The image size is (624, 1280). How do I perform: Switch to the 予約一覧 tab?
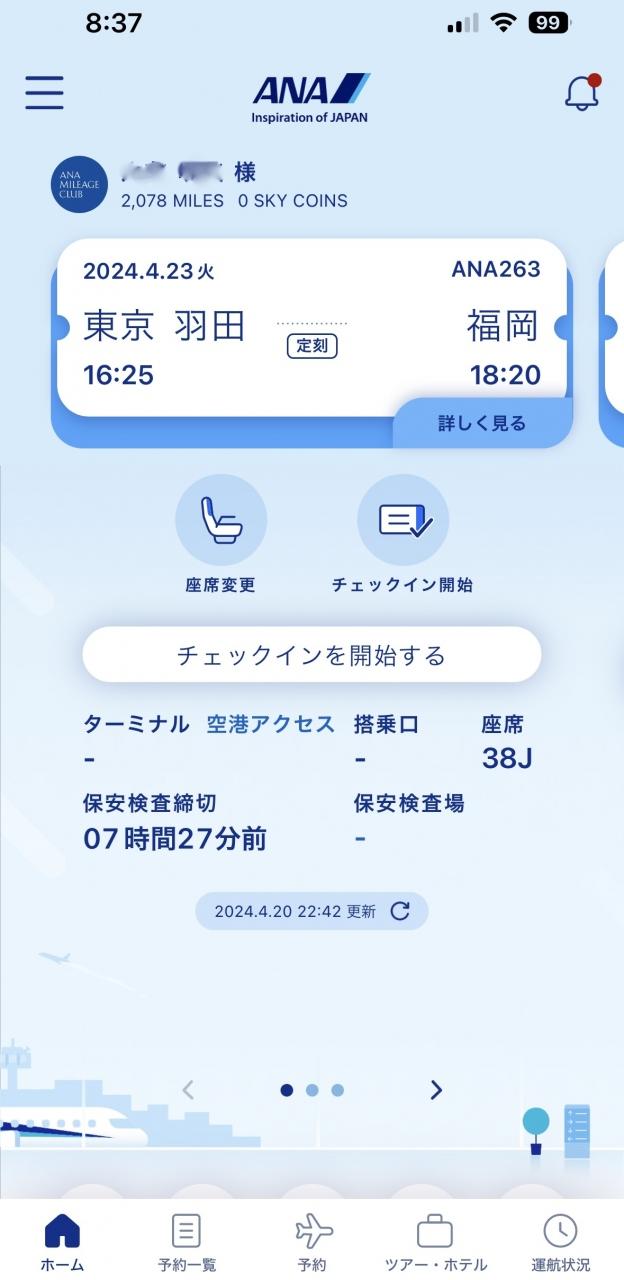point(187,1242)
